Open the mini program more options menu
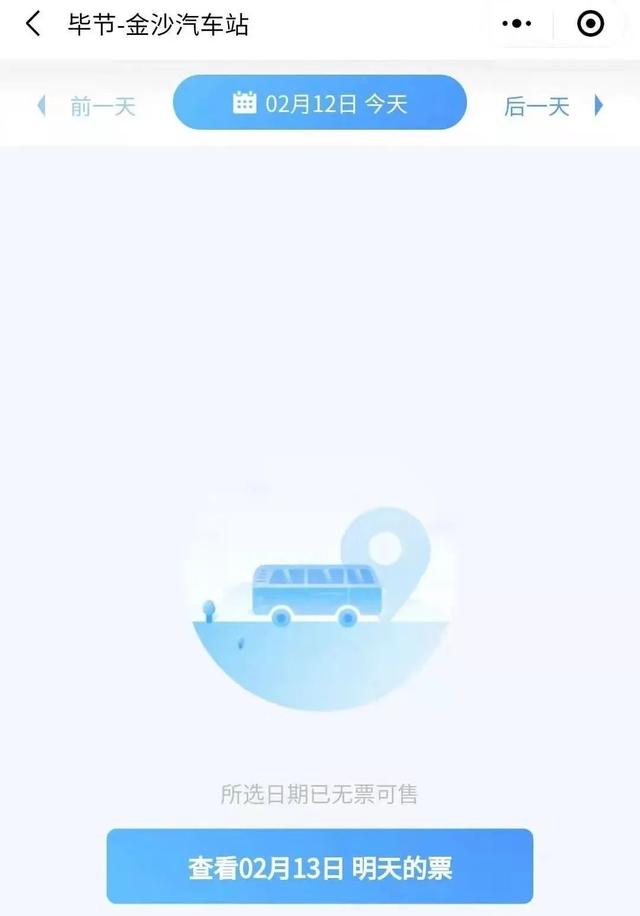This screenshot has height=916, width=640. (516, 24)
